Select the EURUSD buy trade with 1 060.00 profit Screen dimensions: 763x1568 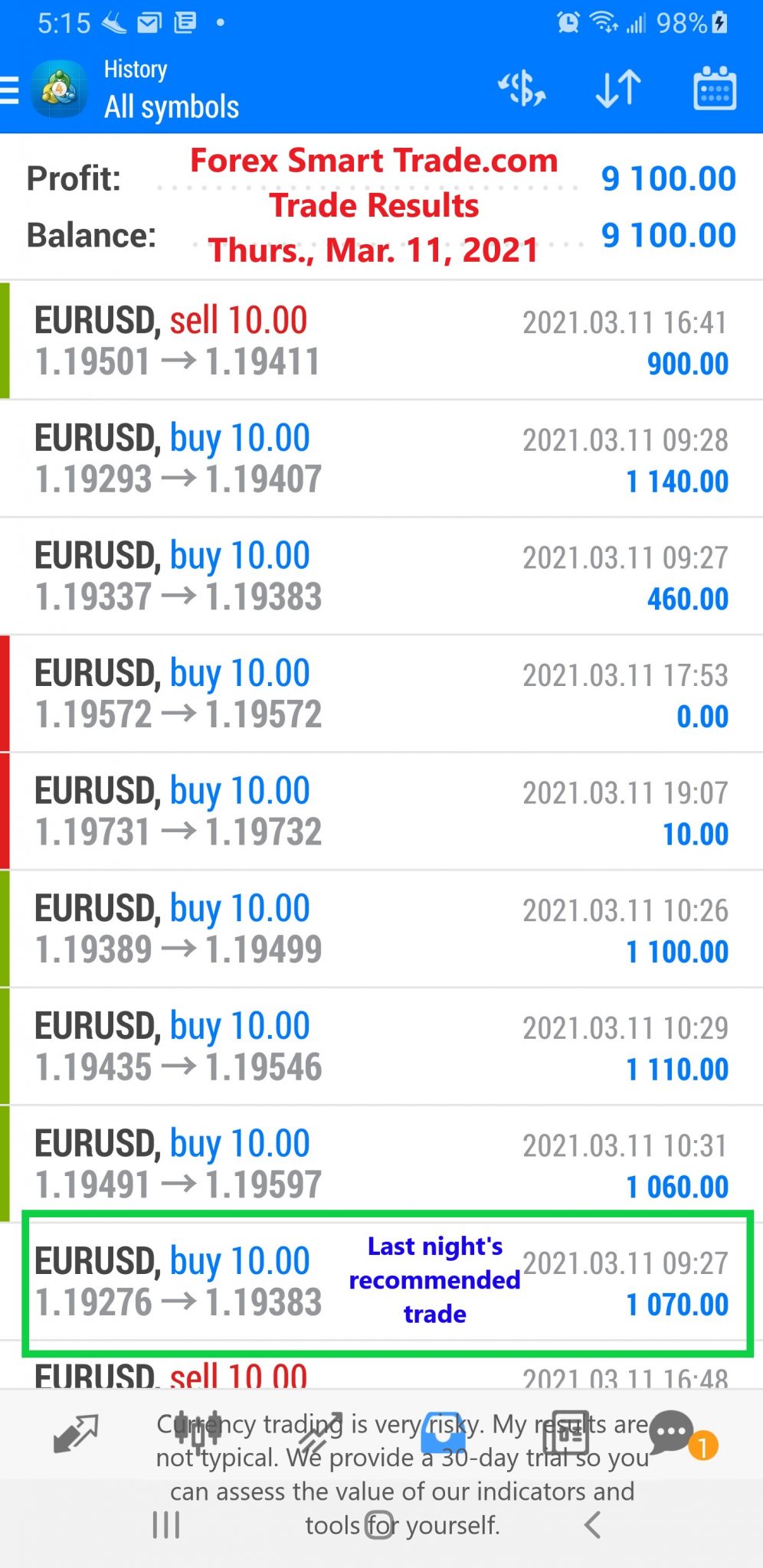[381, 1164]
